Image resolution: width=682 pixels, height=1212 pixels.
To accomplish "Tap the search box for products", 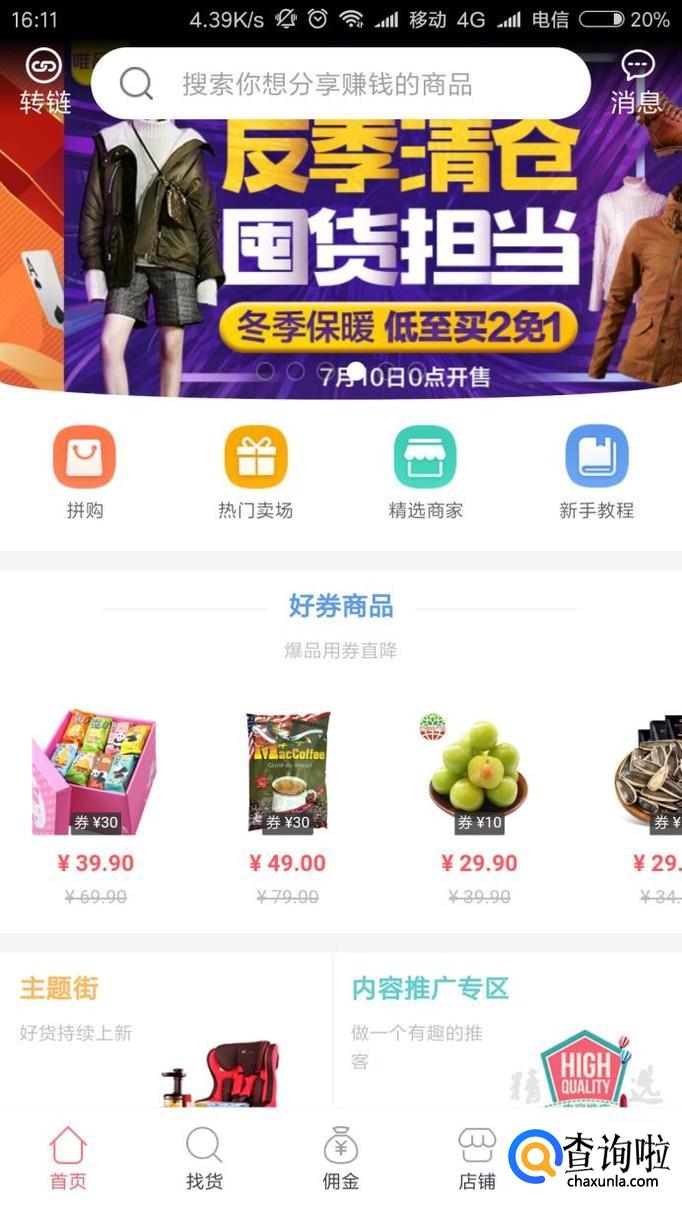I will (340, 84).
